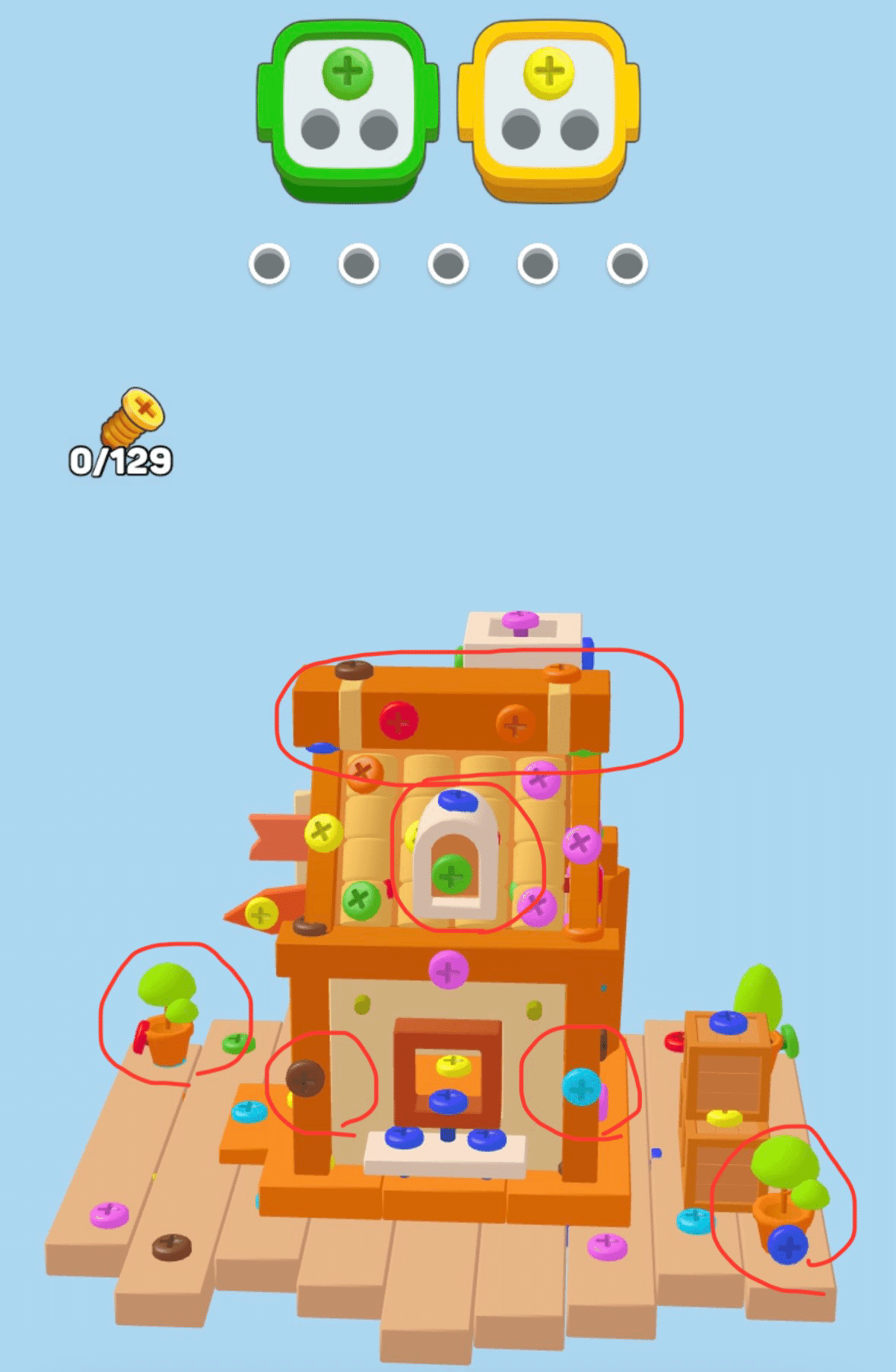Tap the cyan screw on the right pillar
This screenshot has width=896, height=1372.
point(581,1087)
